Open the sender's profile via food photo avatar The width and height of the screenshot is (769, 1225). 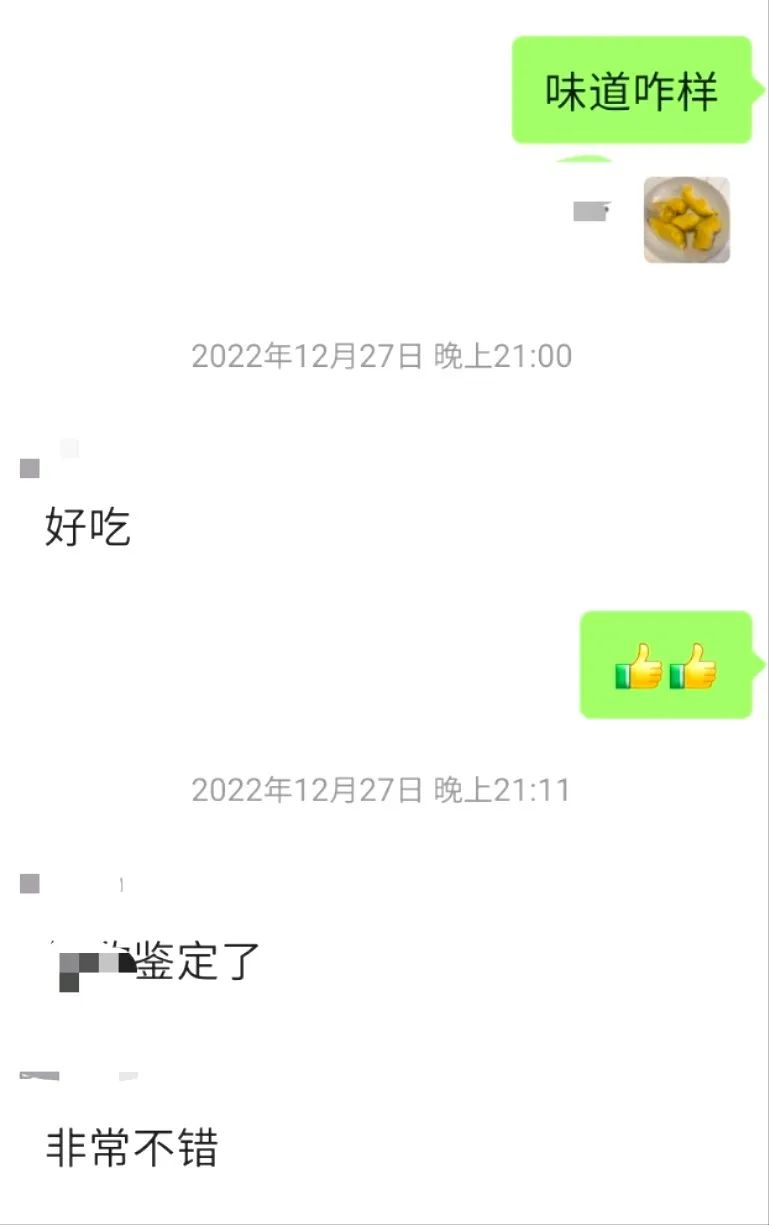coord(686,220)
